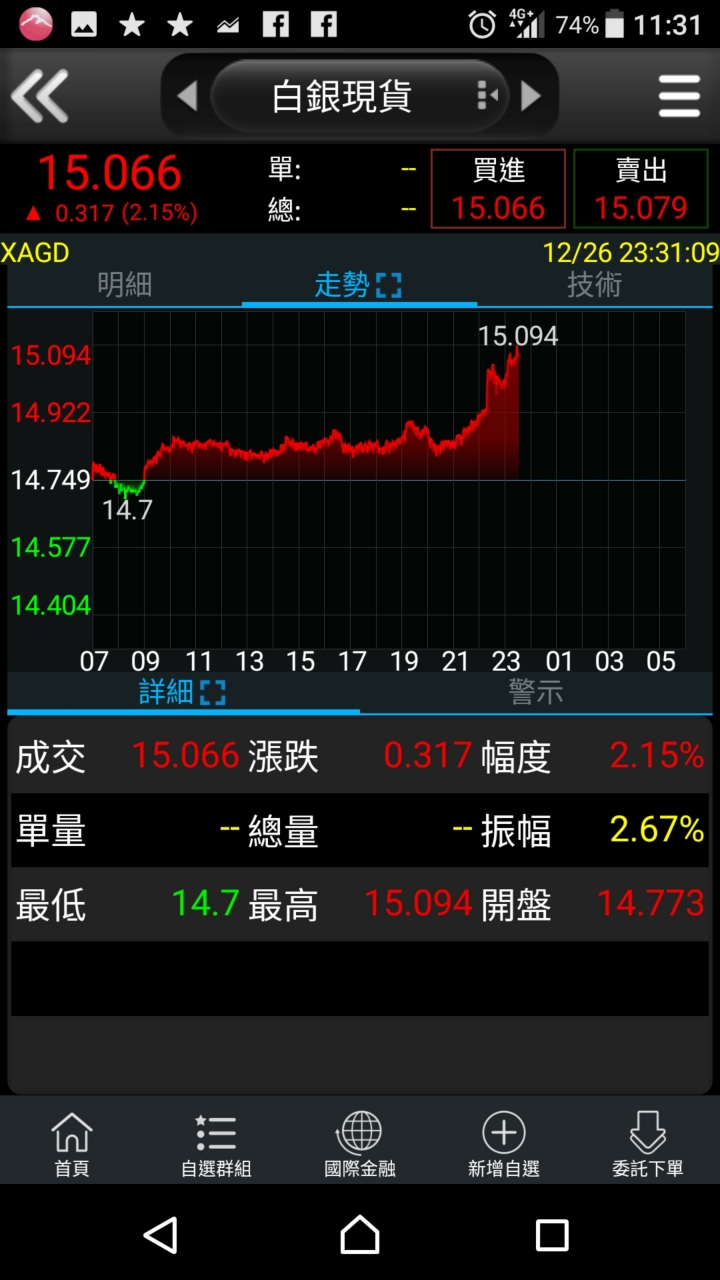The height and width of the screenshot is (1280, 720).
Task: Switch to the 警示 alerts tab
Action: [536, 692]
